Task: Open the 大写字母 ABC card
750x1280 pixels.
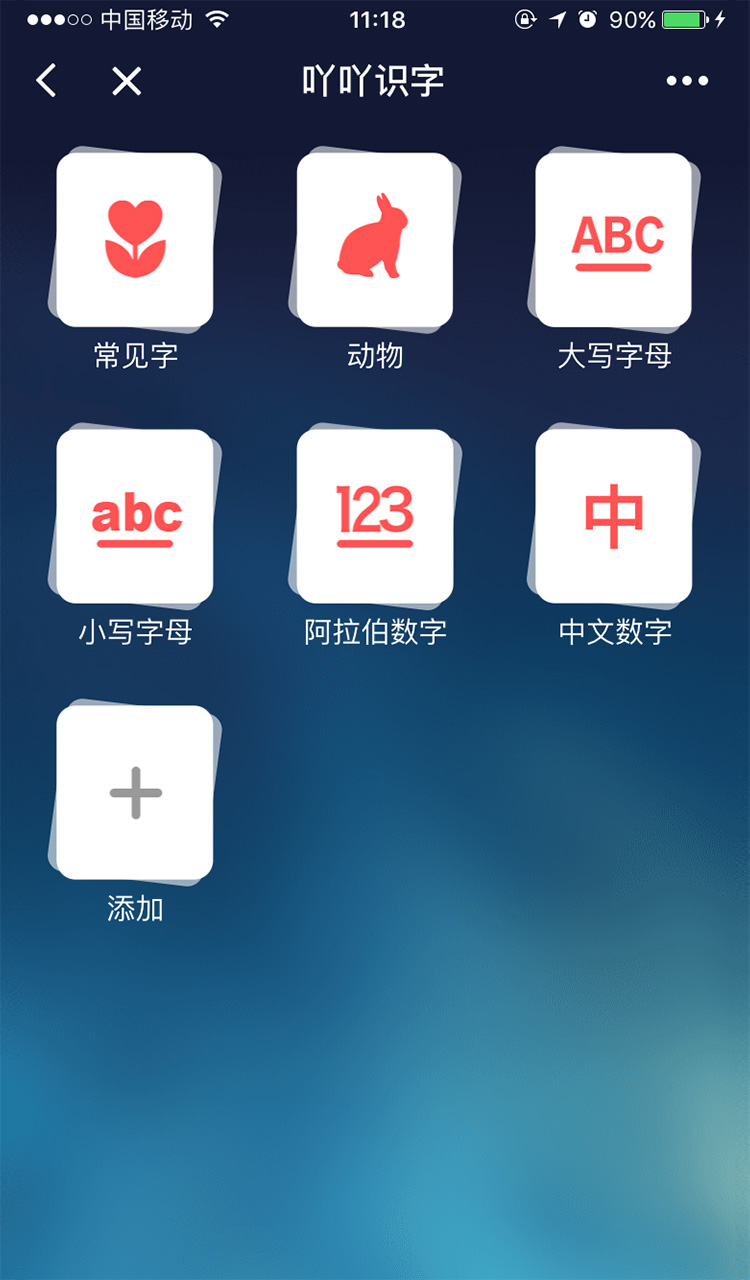Action: click(x=614, y=241)
